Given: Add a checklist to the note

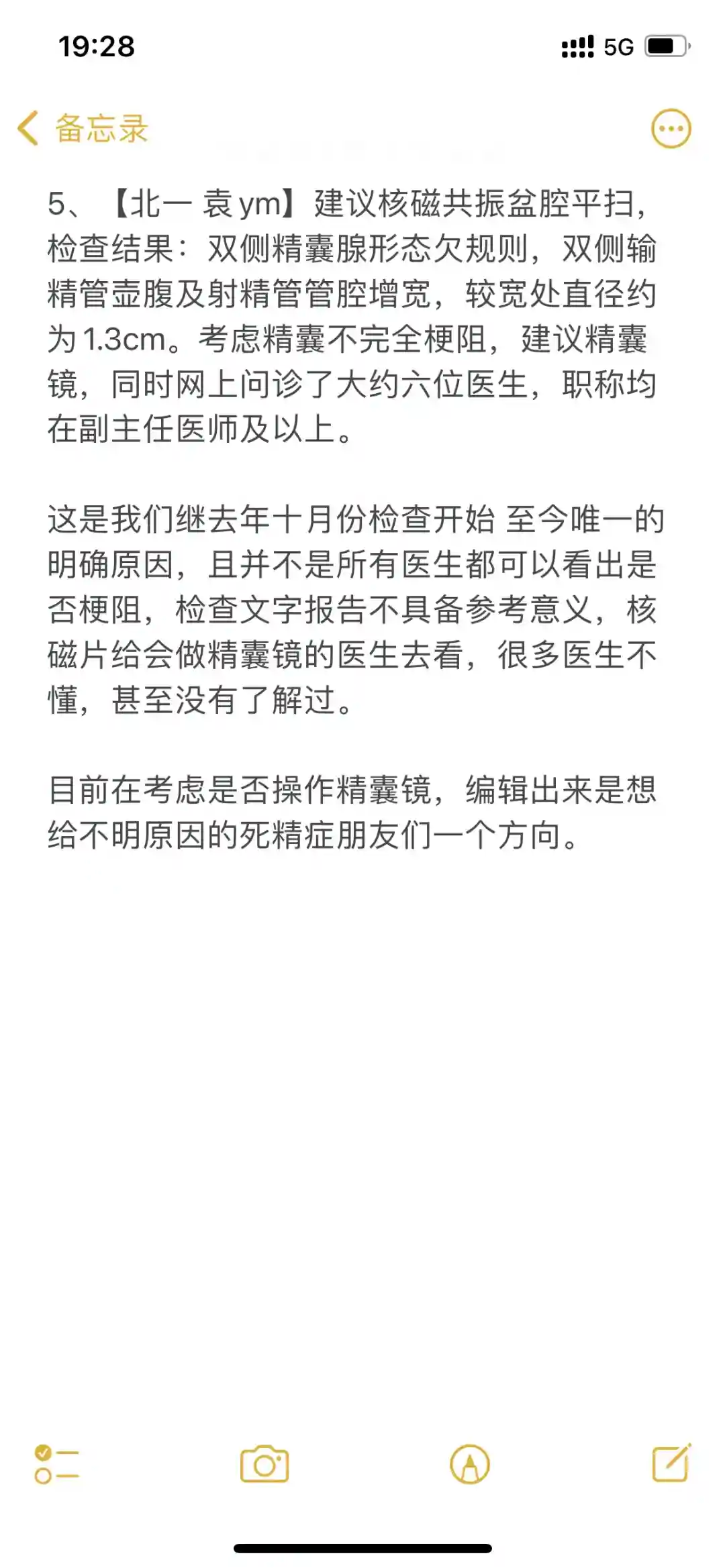Looking at the screenshot, I should coord(57,1464).
